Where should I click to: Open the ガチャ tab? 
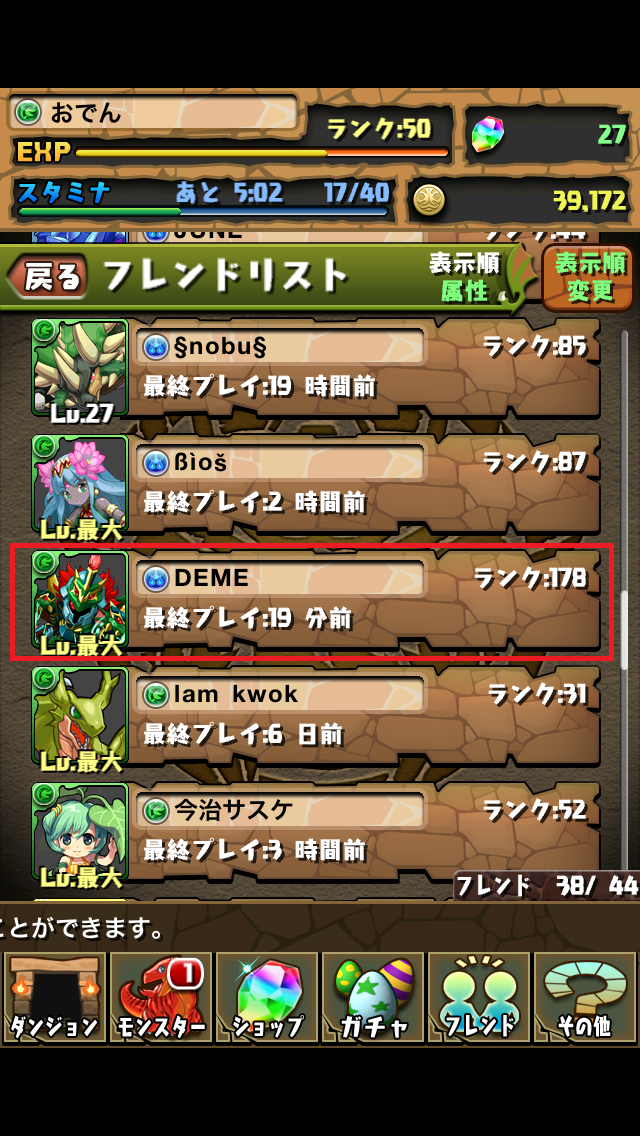[373, 997]
